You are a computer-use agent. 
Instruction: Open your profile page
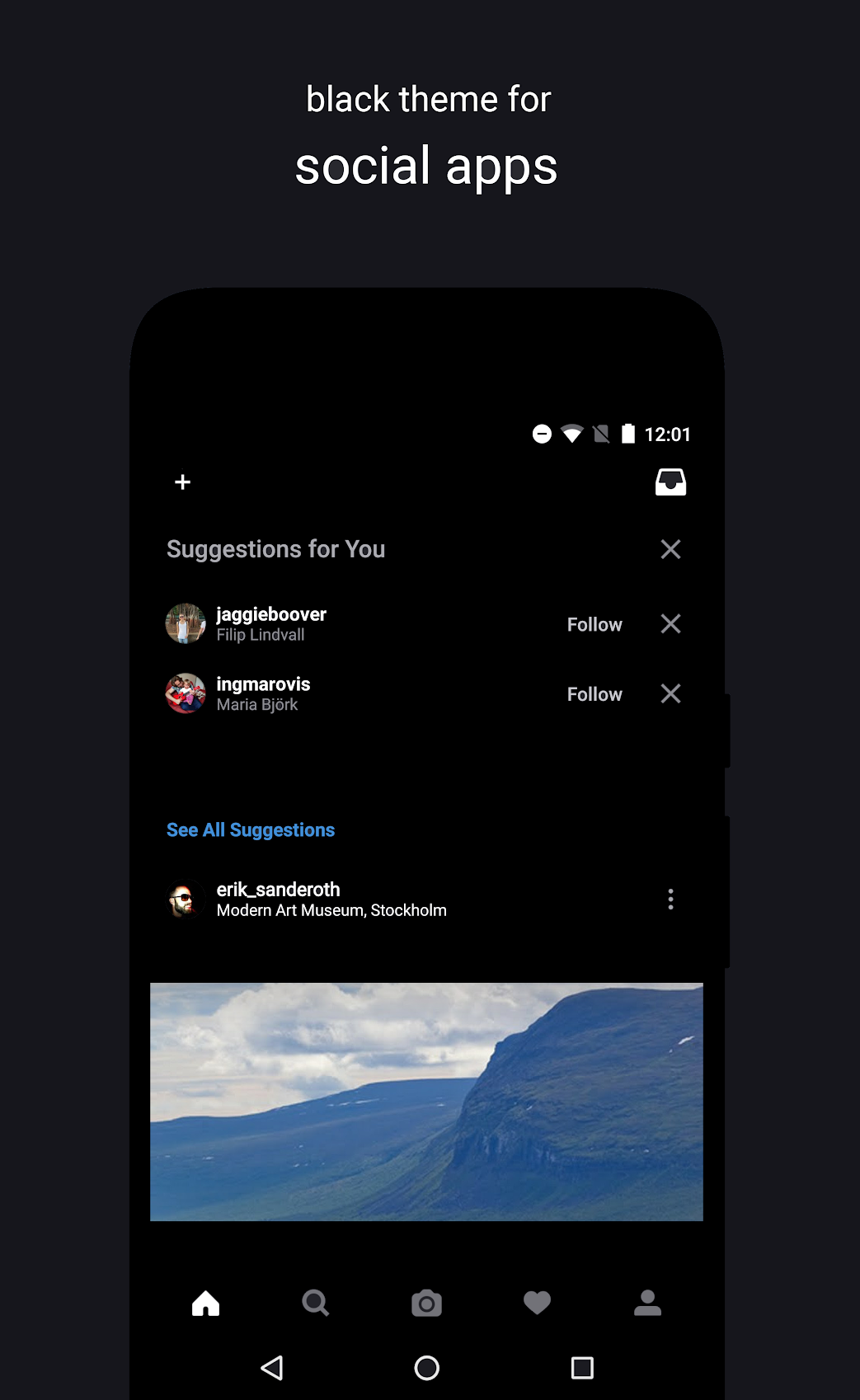pyautogui.click(x=647, y=1303)
